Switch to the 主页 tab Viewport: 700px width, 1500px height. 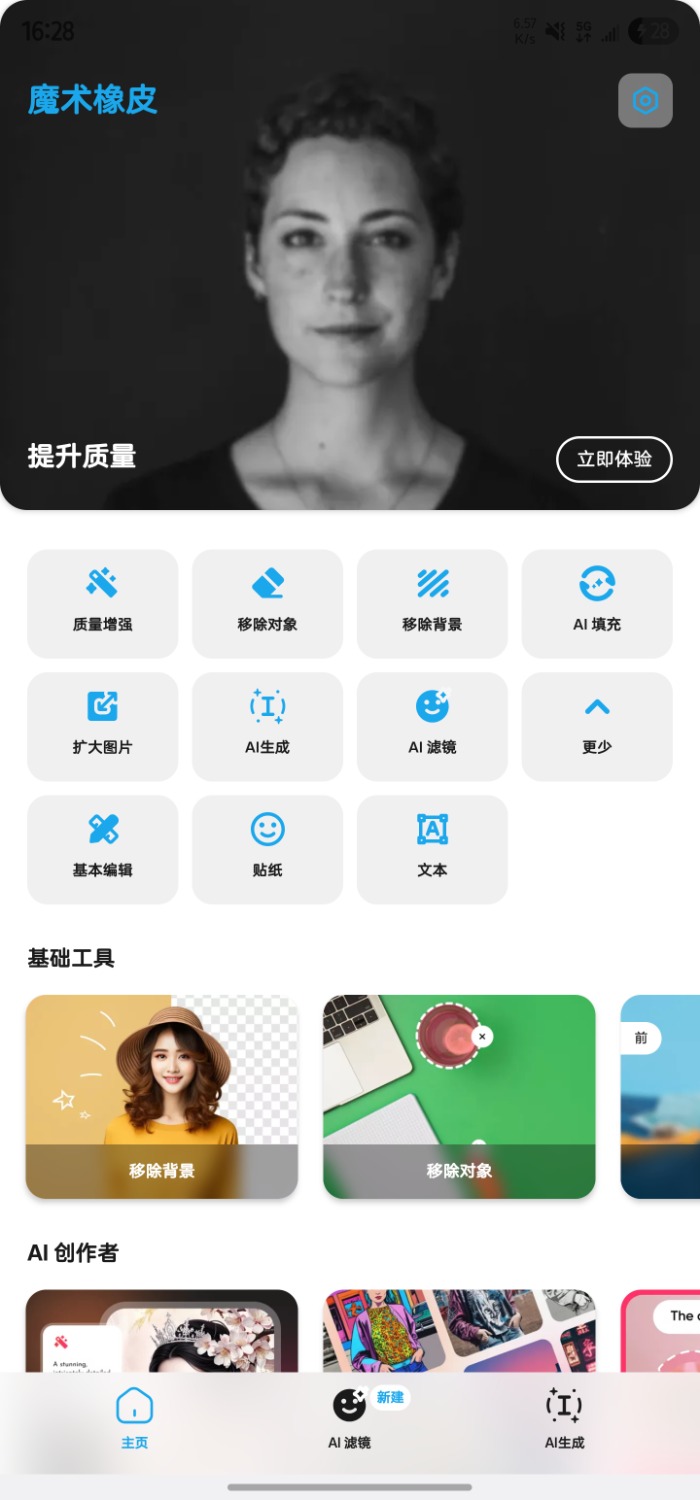tap(135, 1418)
